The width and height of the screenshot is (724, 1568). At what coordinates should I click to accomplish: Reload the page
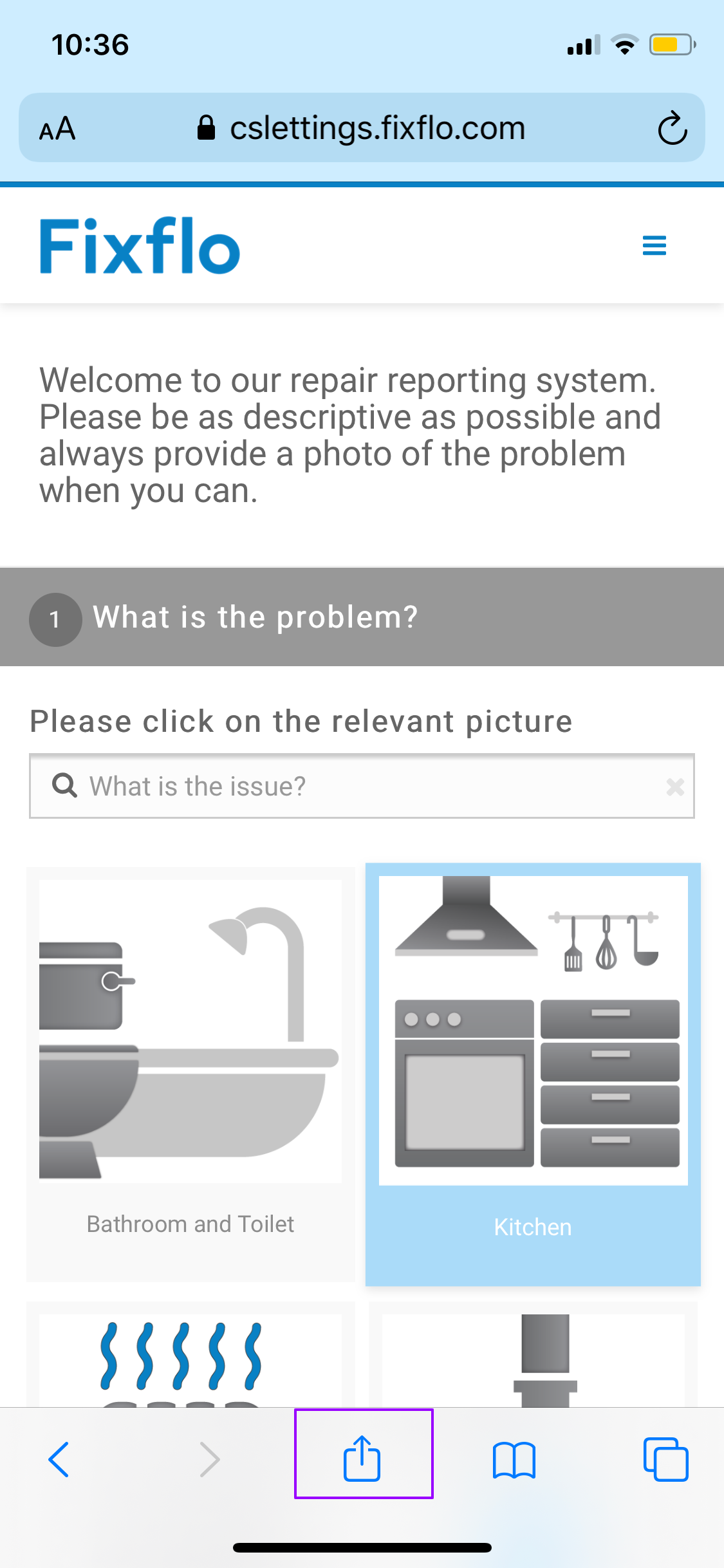coord(672,128)
